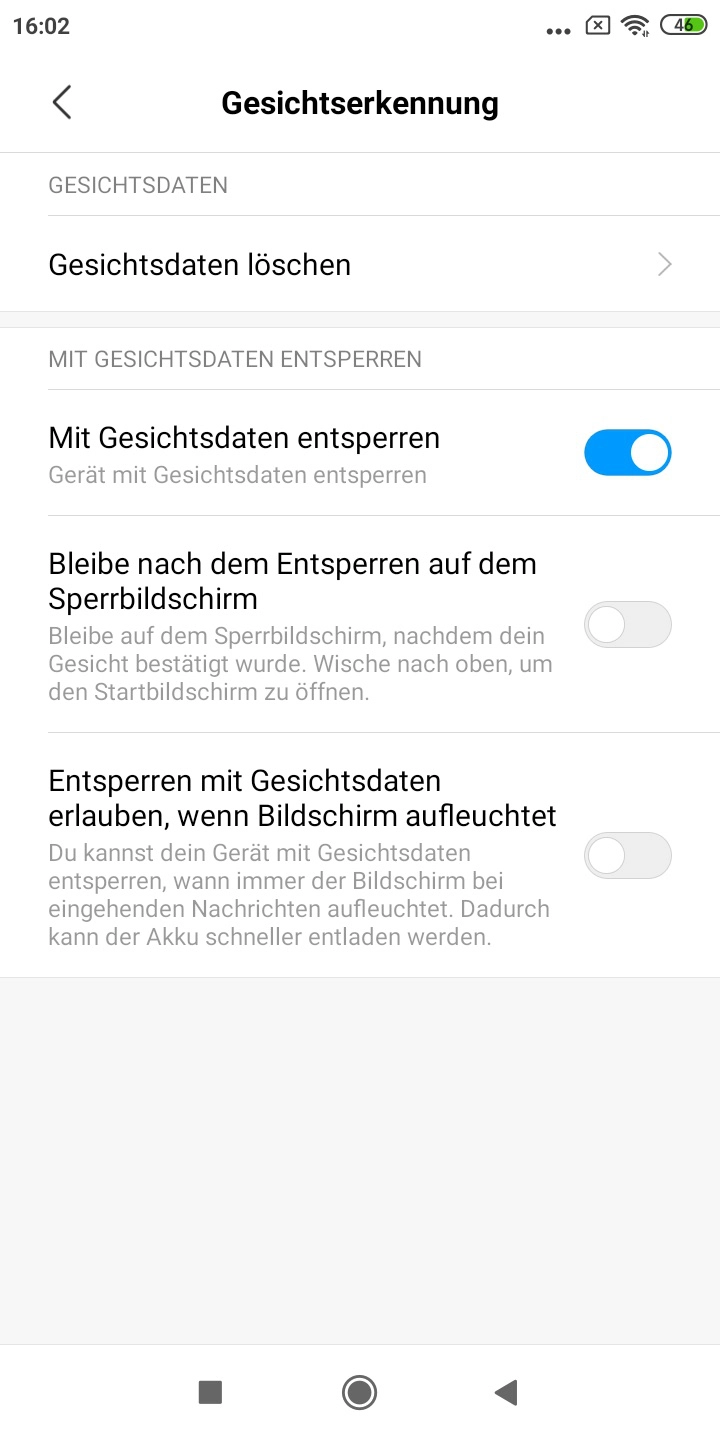Screen dimensions: 720x1440
Task: Enable Bleibe nach dem Entsperren auf dem Sperrbildschirm
Action: pos(628,625)
